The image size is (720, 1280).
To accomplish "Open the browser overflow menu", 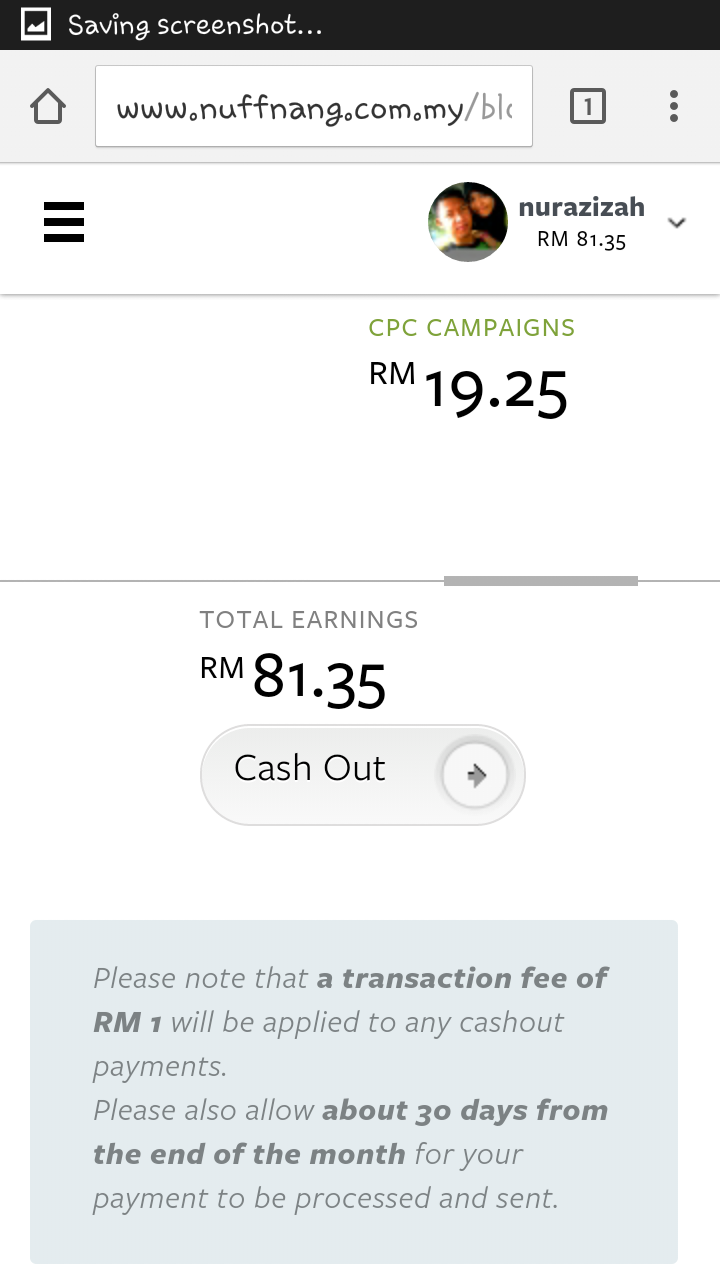I will point(674,106).
